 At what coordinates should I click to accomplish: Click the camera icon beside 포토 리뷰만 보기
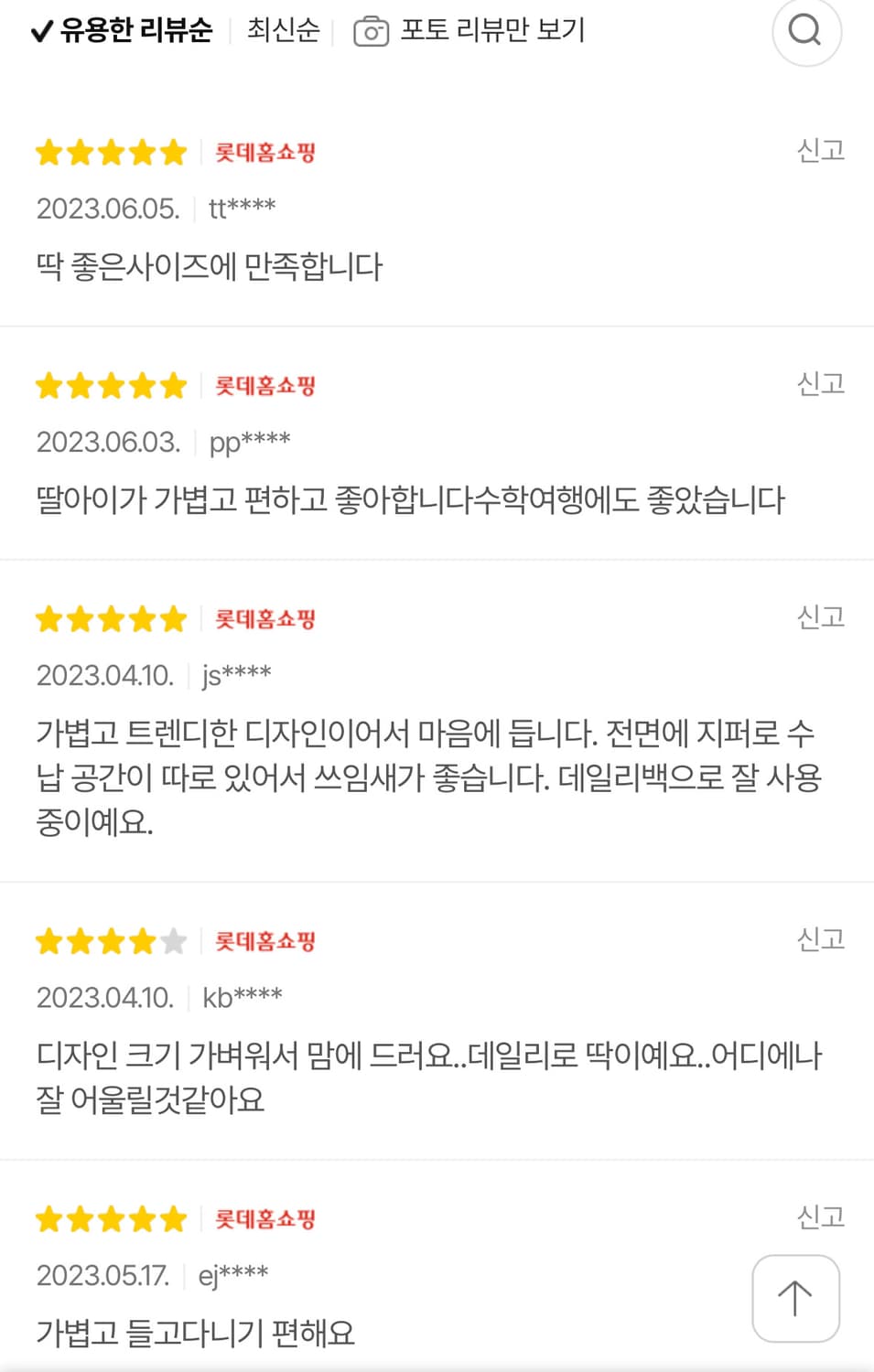(370, 31)
